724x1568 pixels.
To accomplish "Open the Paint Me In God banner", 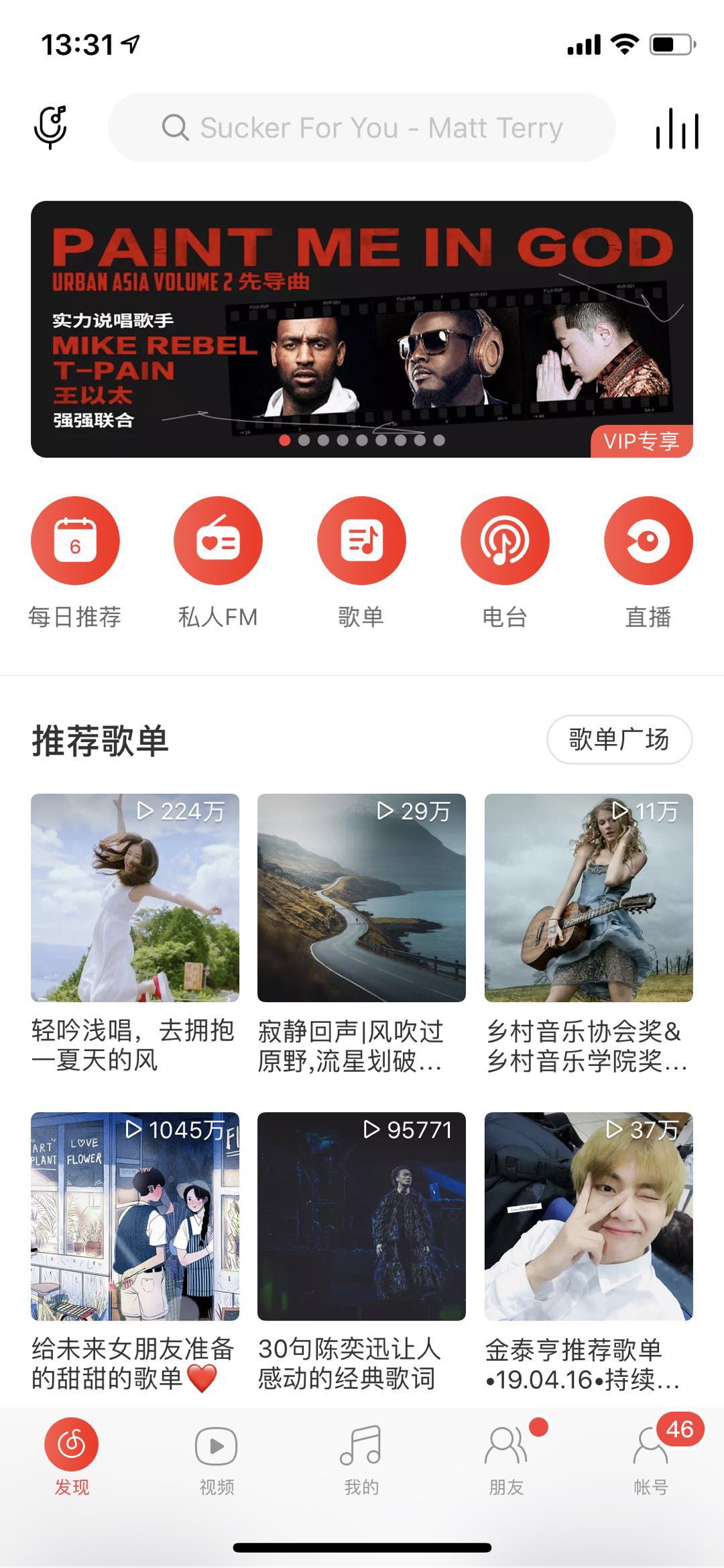I will [x=362, y=328].
